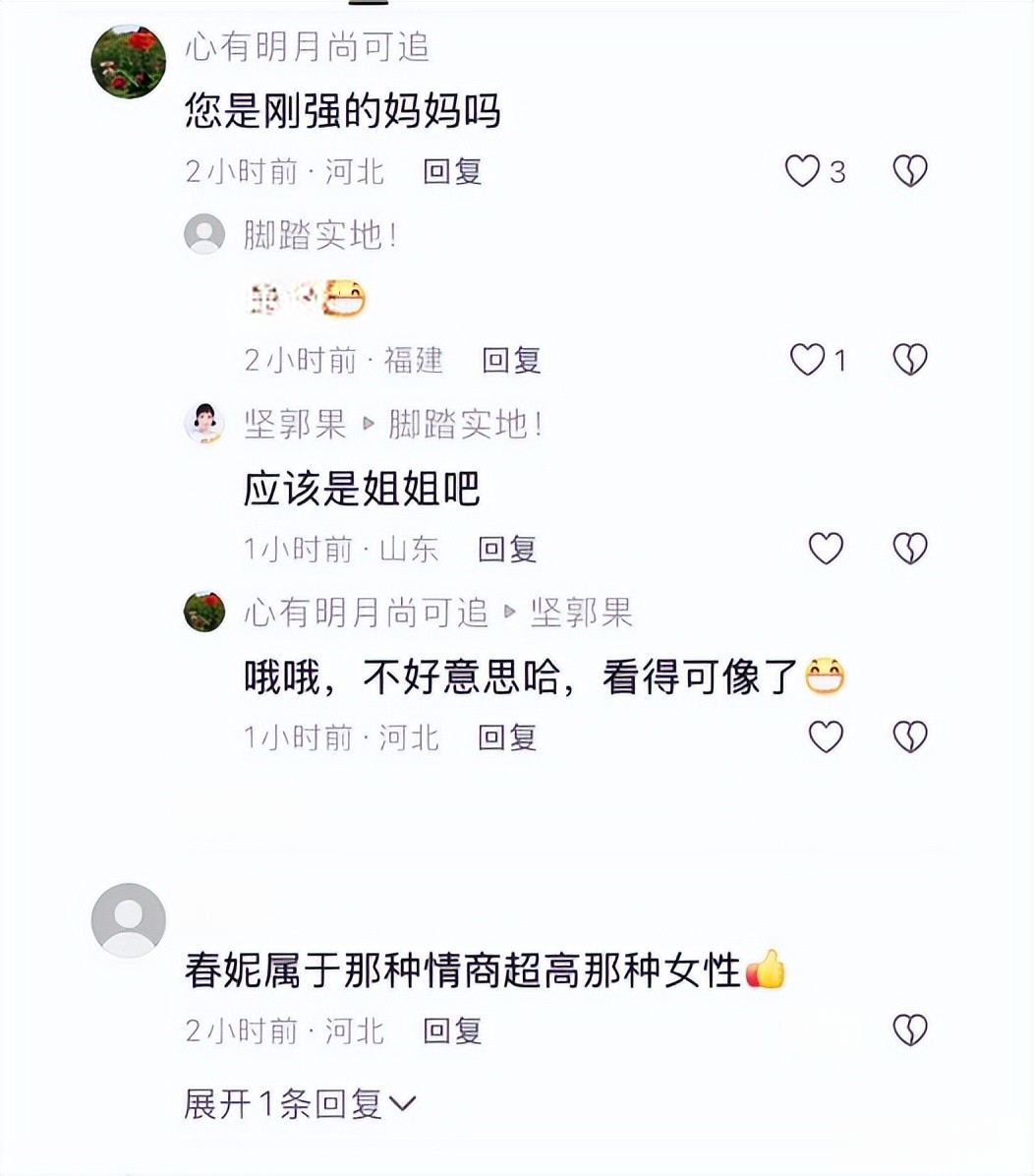Like the comment 您是刚强的妈妈吗
This screenshot has height=1176, width=1034.
click(x=803, y=171)
